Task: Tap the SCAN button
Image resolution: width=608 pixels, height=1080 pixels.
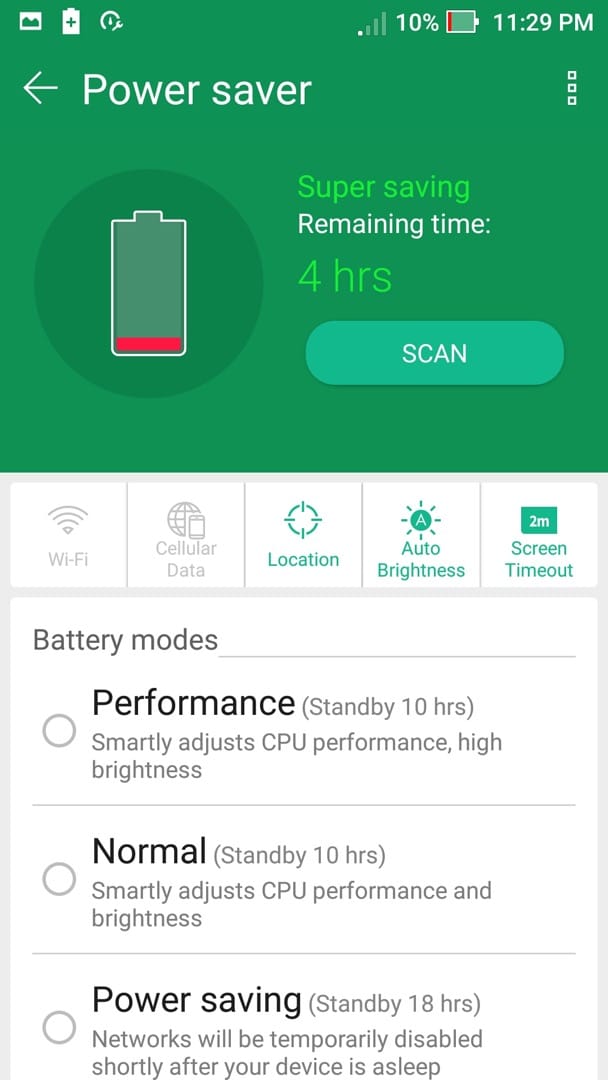Action: click(x=434, y=353)
